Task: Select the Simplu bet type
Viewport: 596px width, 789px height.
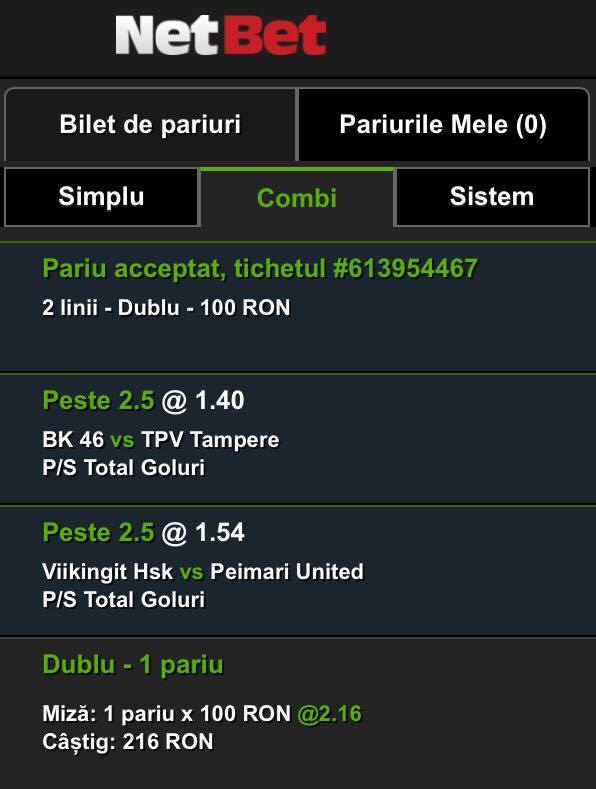Action: (102, 197)
